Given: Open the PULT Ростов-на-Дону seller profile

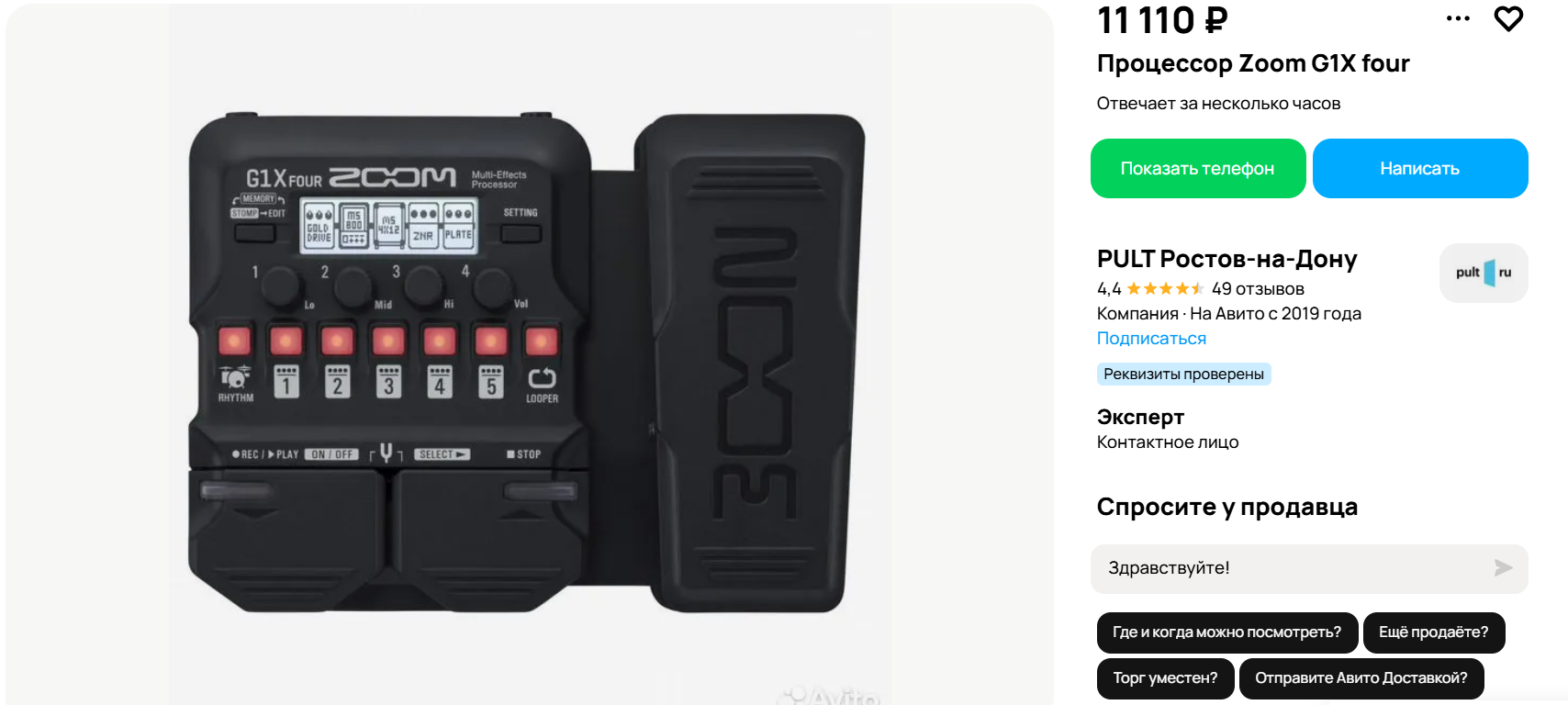Looking at the screenshot, I should [x=1226, y=259].
